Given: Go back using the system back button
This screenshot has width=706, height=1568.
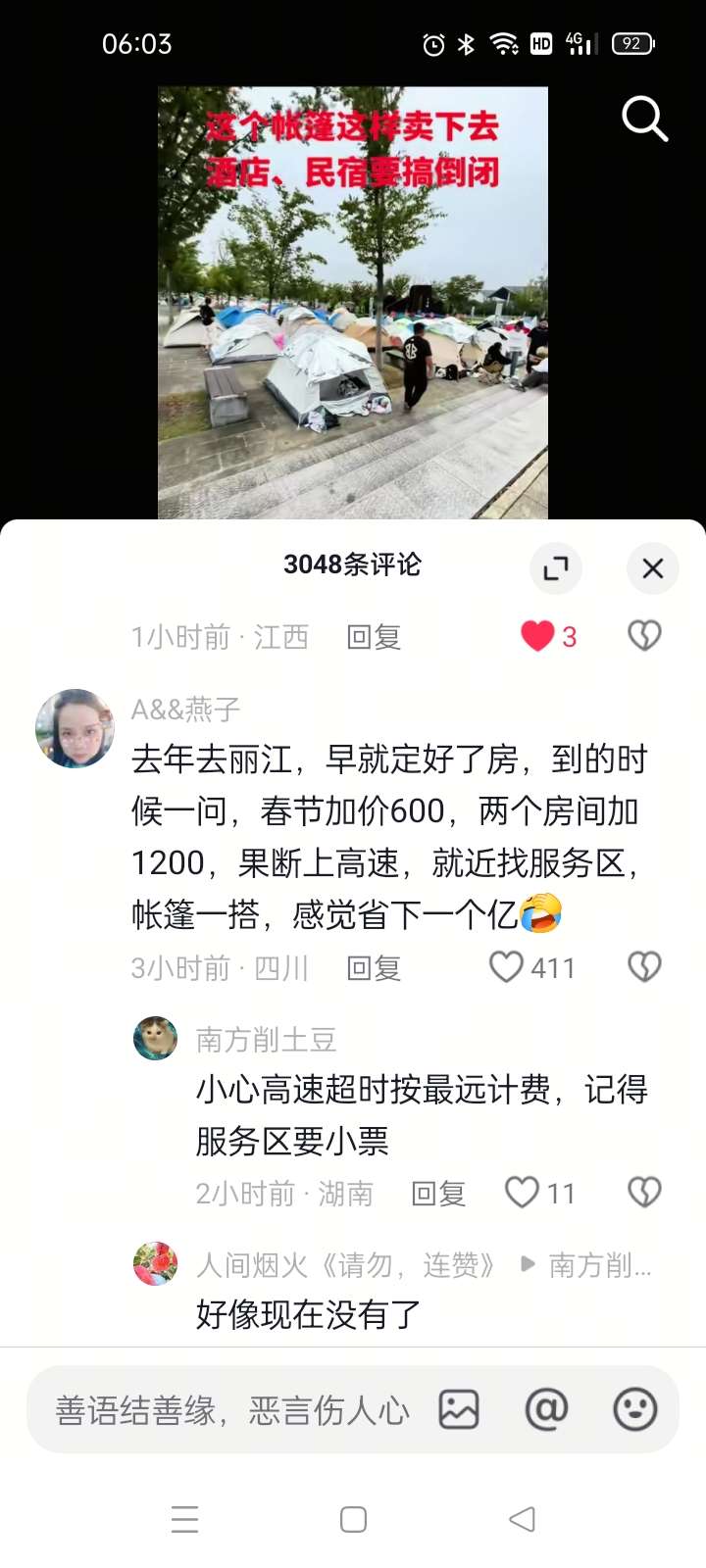Looking at the screenshot, I should pyautogui.click(x=522, y=1519).
